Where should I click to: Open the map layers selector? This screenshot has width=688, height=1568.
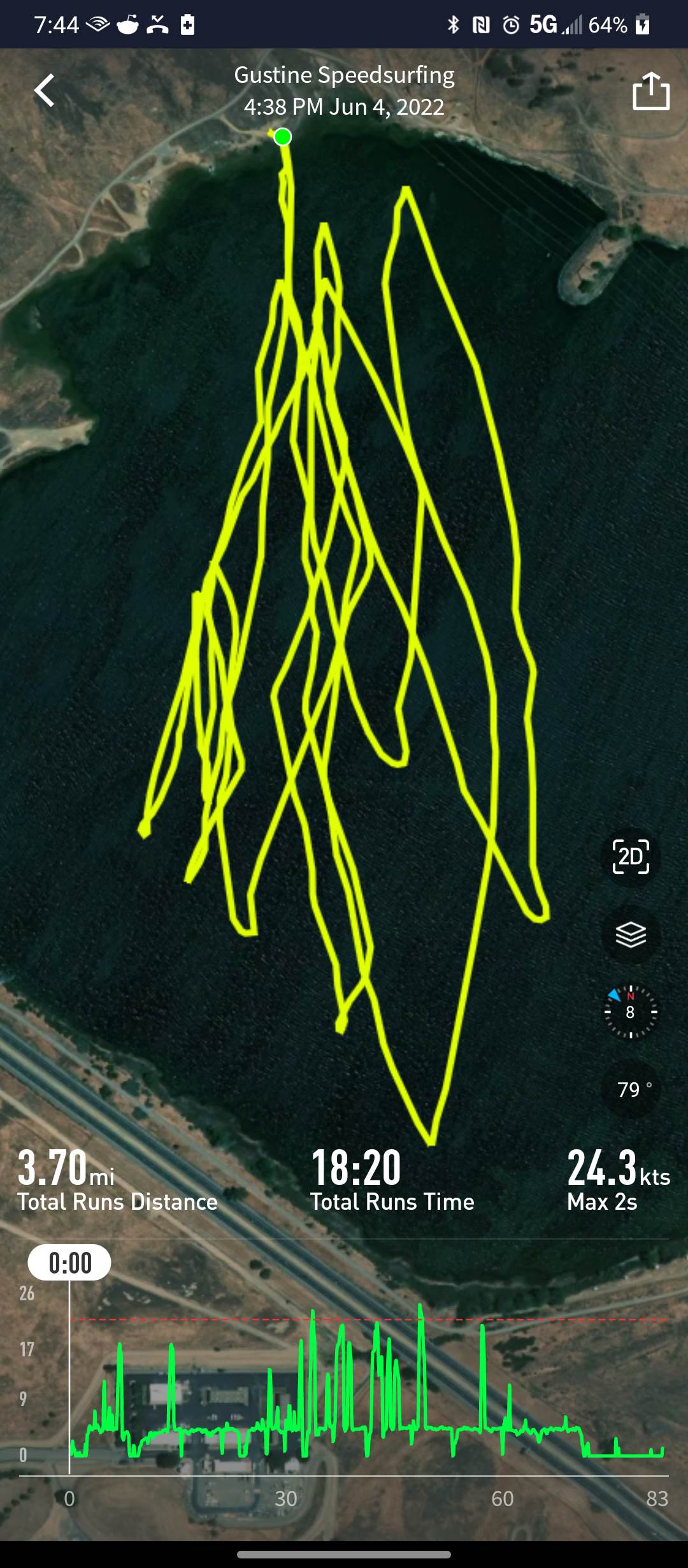pos(631,934)
